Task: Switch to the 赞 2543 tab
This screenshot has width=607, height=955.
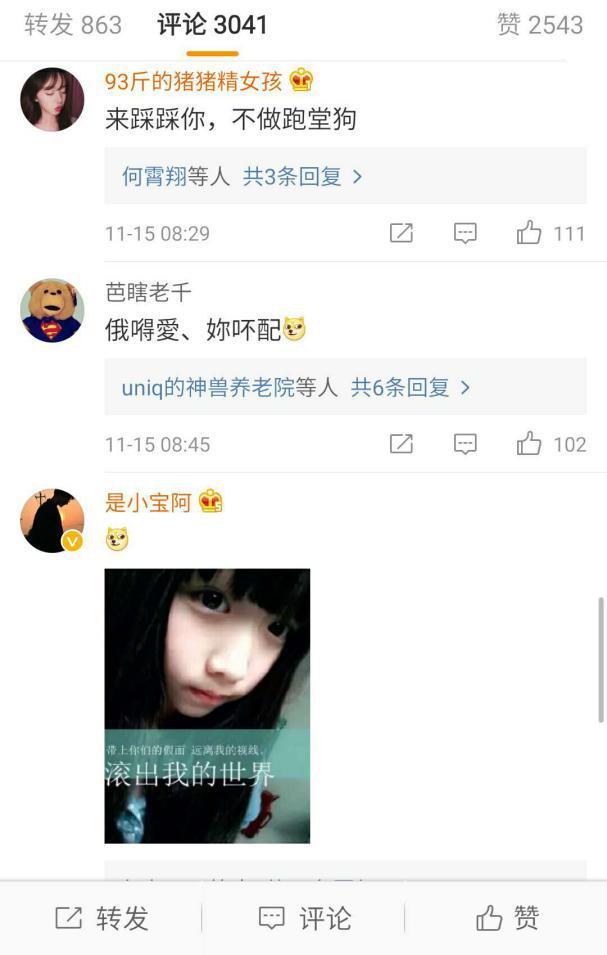Action: coord(539,25)
